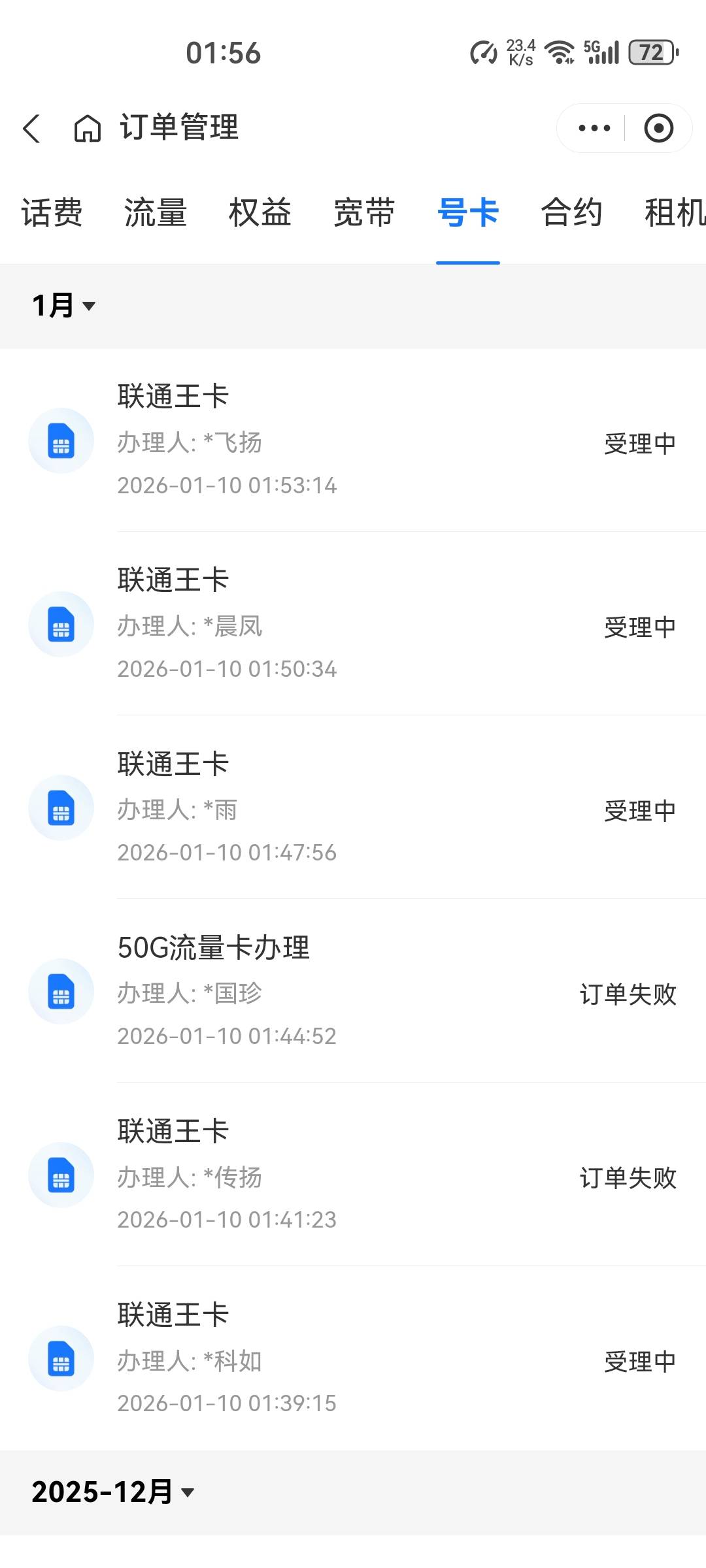Screen dimensions: 706x1568
Task: Close the mini program with the circle button
Action: pyautogui.click(x=658, y=128)
